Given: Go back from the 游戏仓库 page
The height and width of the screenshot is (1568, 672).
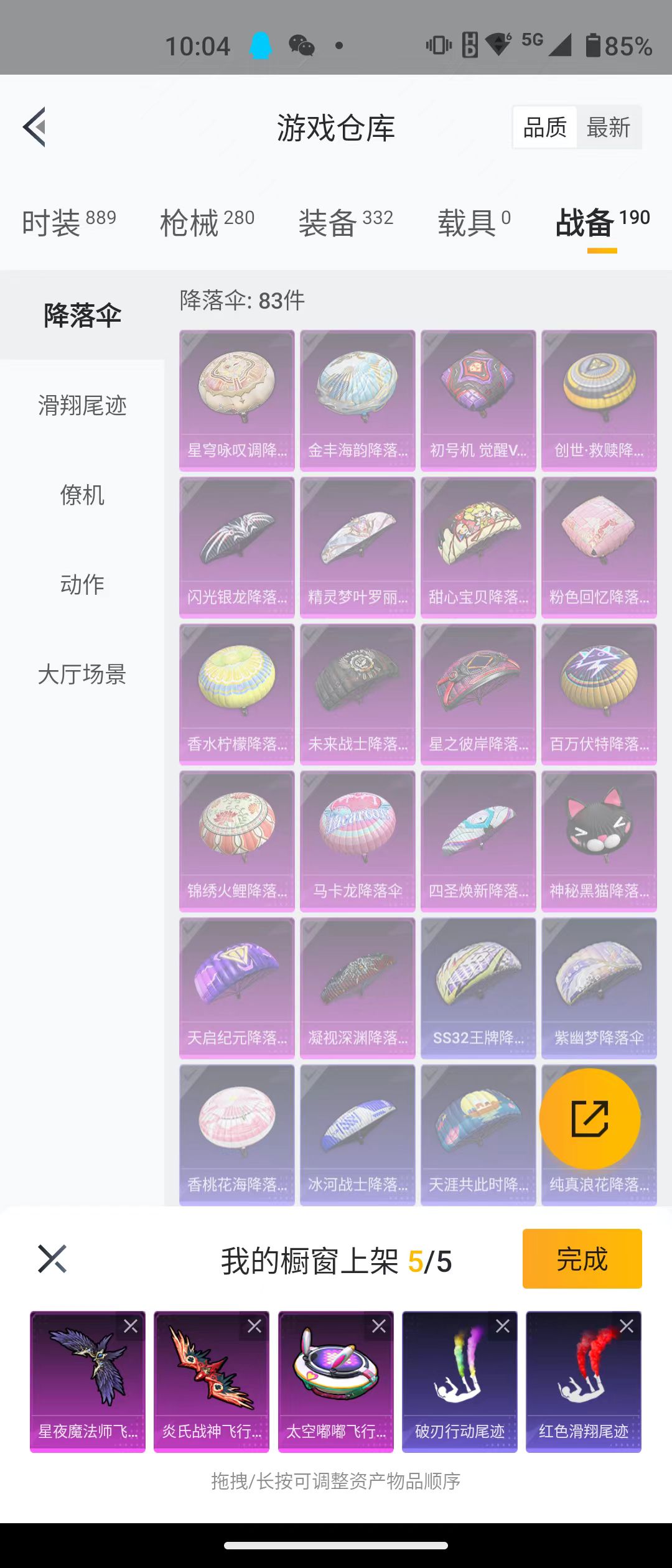Looking at the screenshot, I should click(x=35, y=127).
